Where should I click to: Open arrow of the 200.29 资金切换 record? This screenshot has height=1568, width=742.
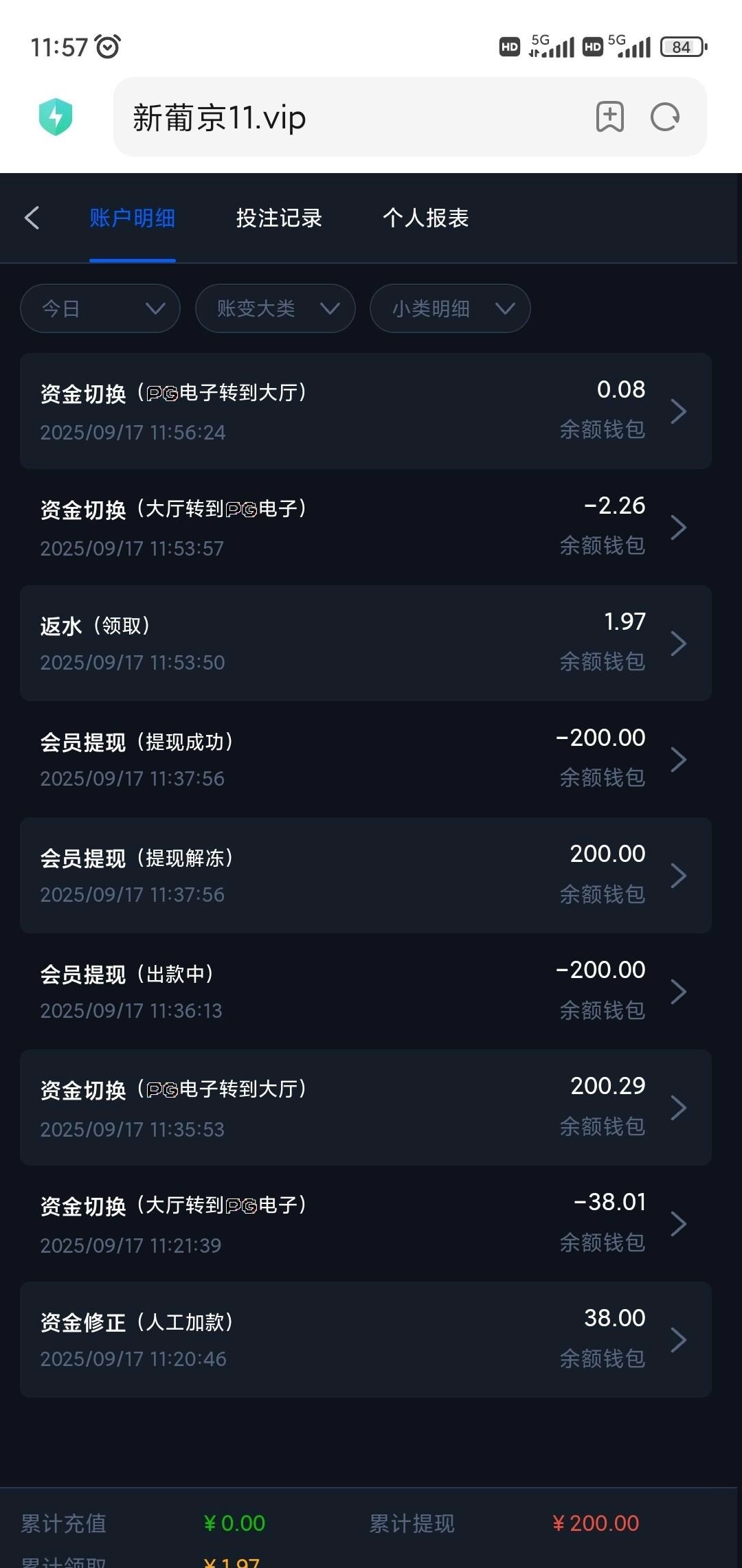[x=679, y=1107]
